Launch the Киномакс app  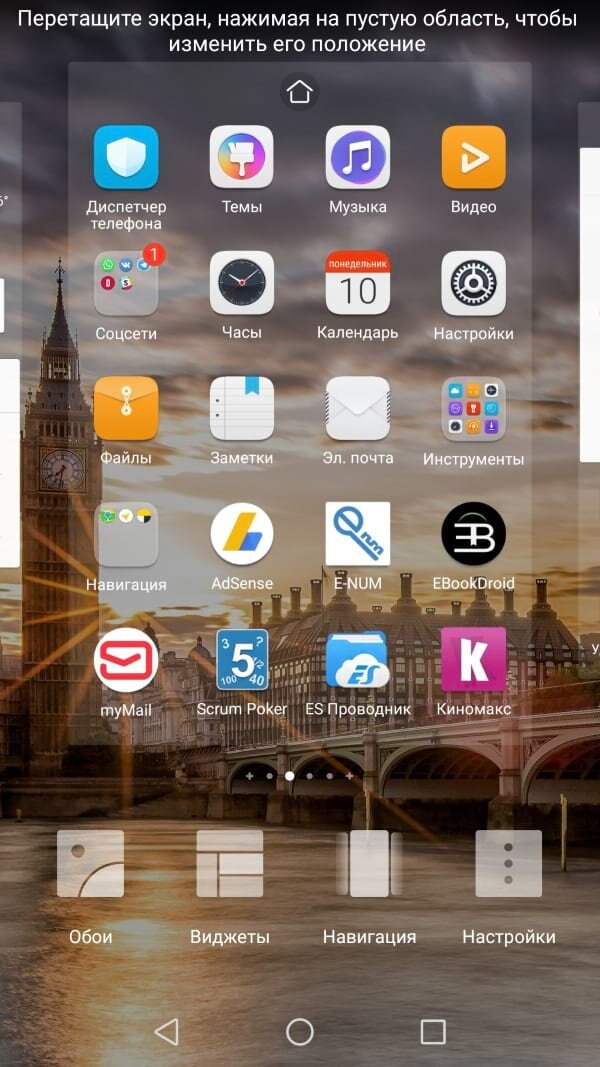click(x=474, y=660)
